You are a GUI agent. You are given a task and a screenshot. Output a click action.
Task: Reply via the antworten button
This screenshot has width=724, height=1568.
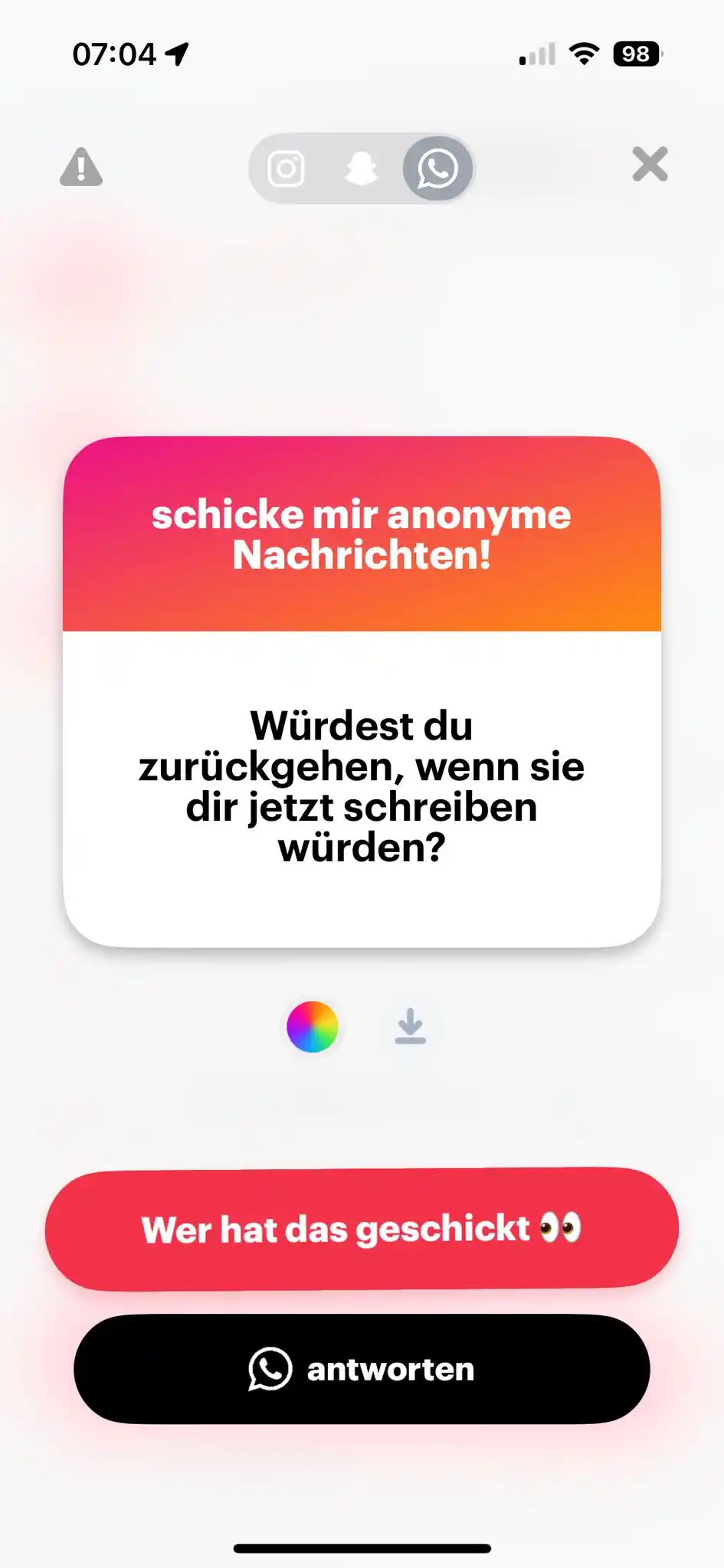pyautogui.click(x=362, y=1369)
